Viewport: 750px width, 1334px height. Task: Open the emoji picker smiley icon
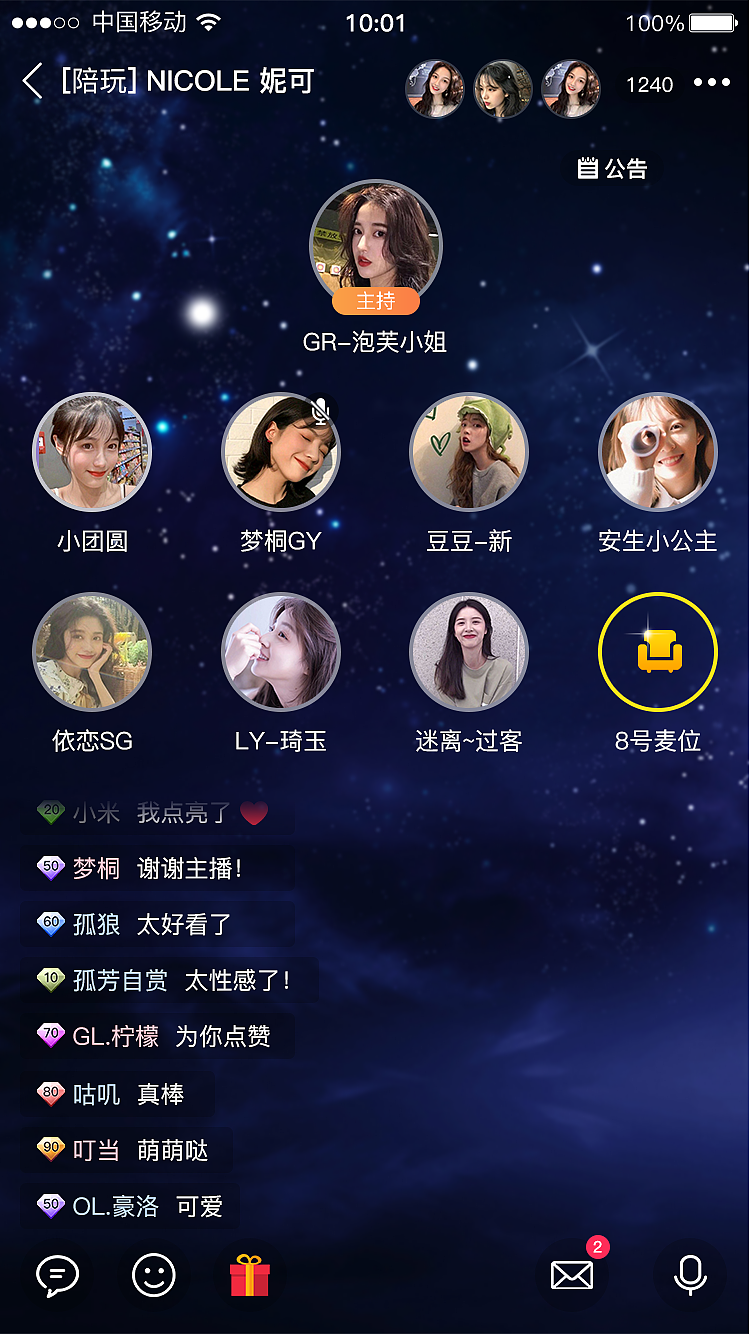[153, 1275]
